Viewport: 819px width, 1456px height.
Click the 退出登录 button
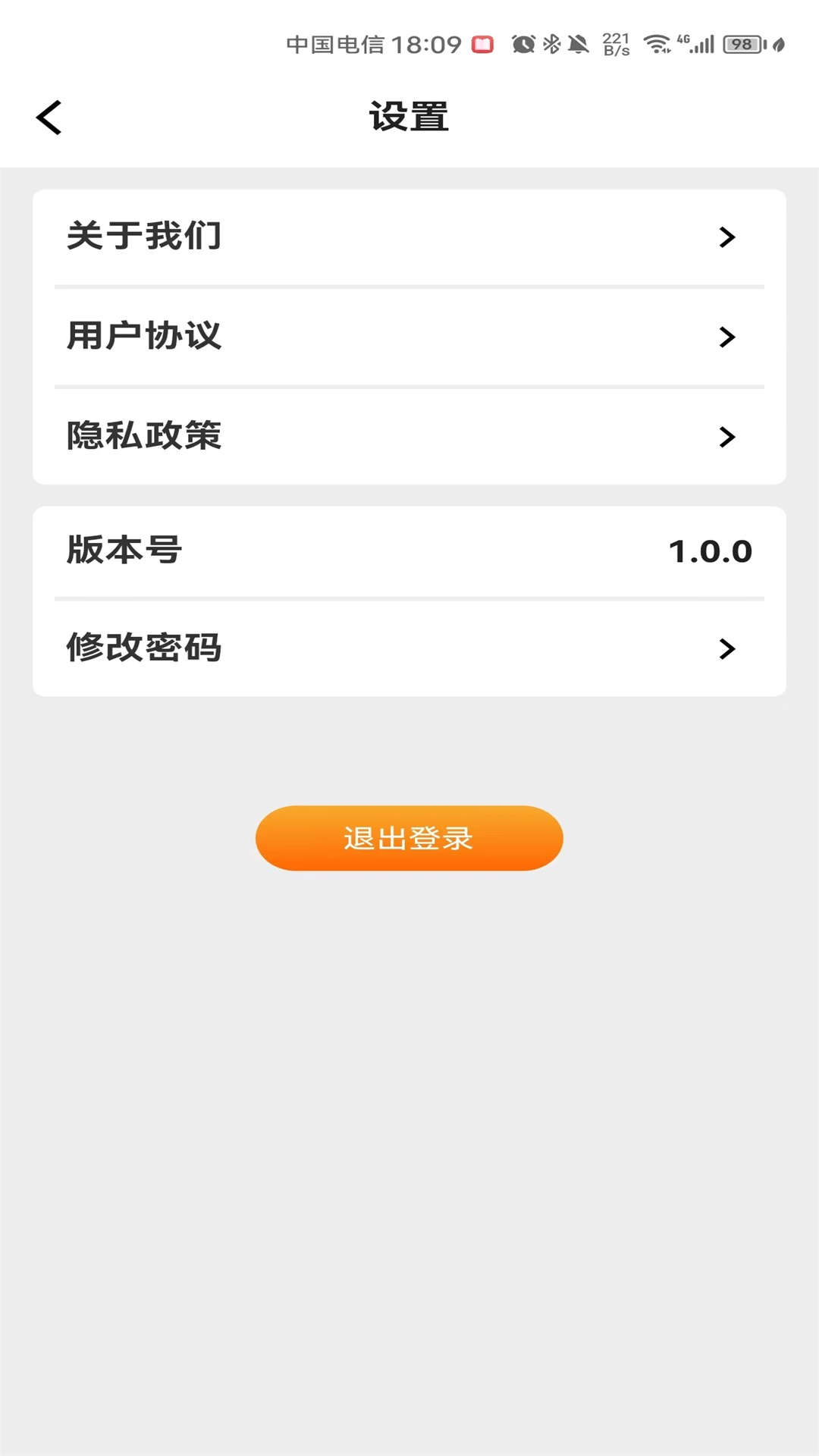[x=408, y=838]
